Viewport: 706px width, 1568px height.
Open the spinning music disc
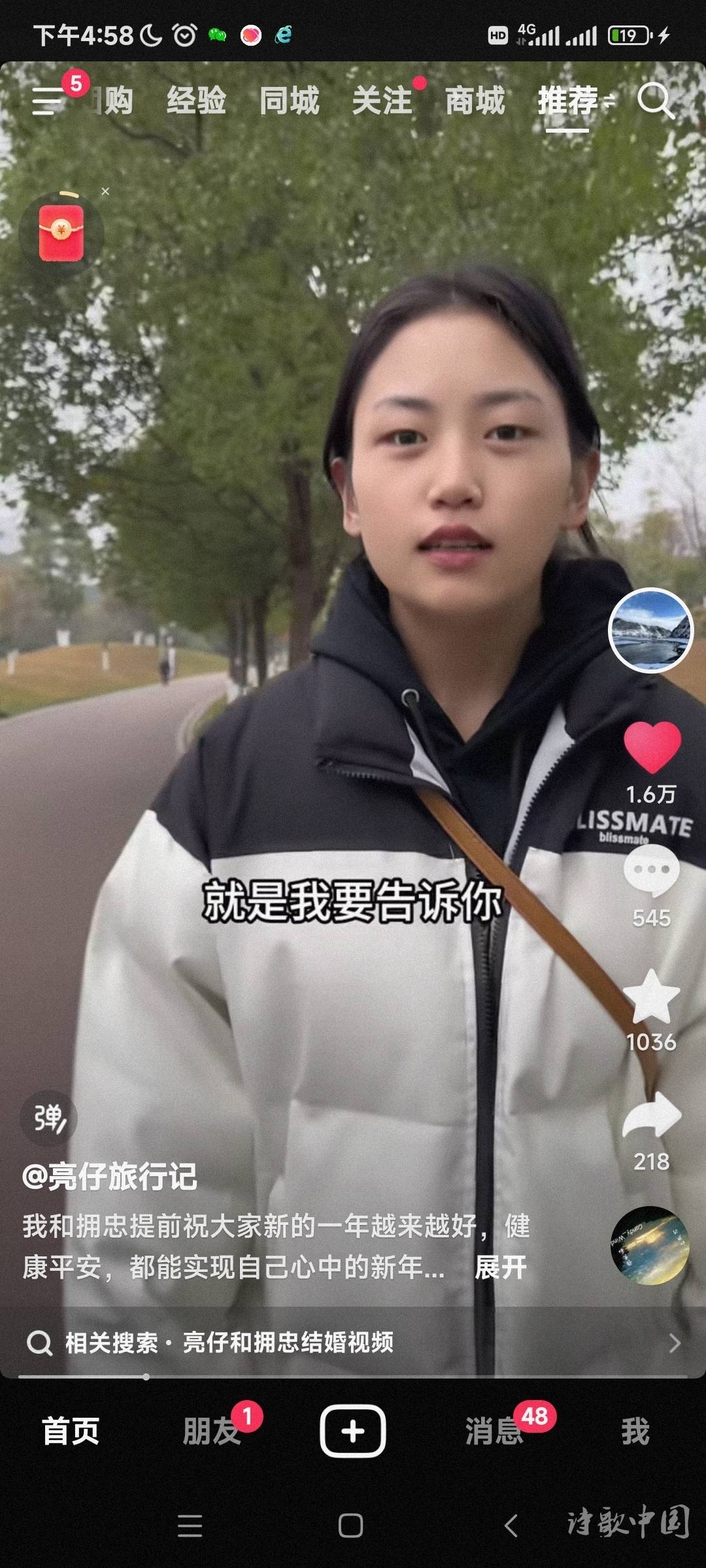click(649, 1246)
